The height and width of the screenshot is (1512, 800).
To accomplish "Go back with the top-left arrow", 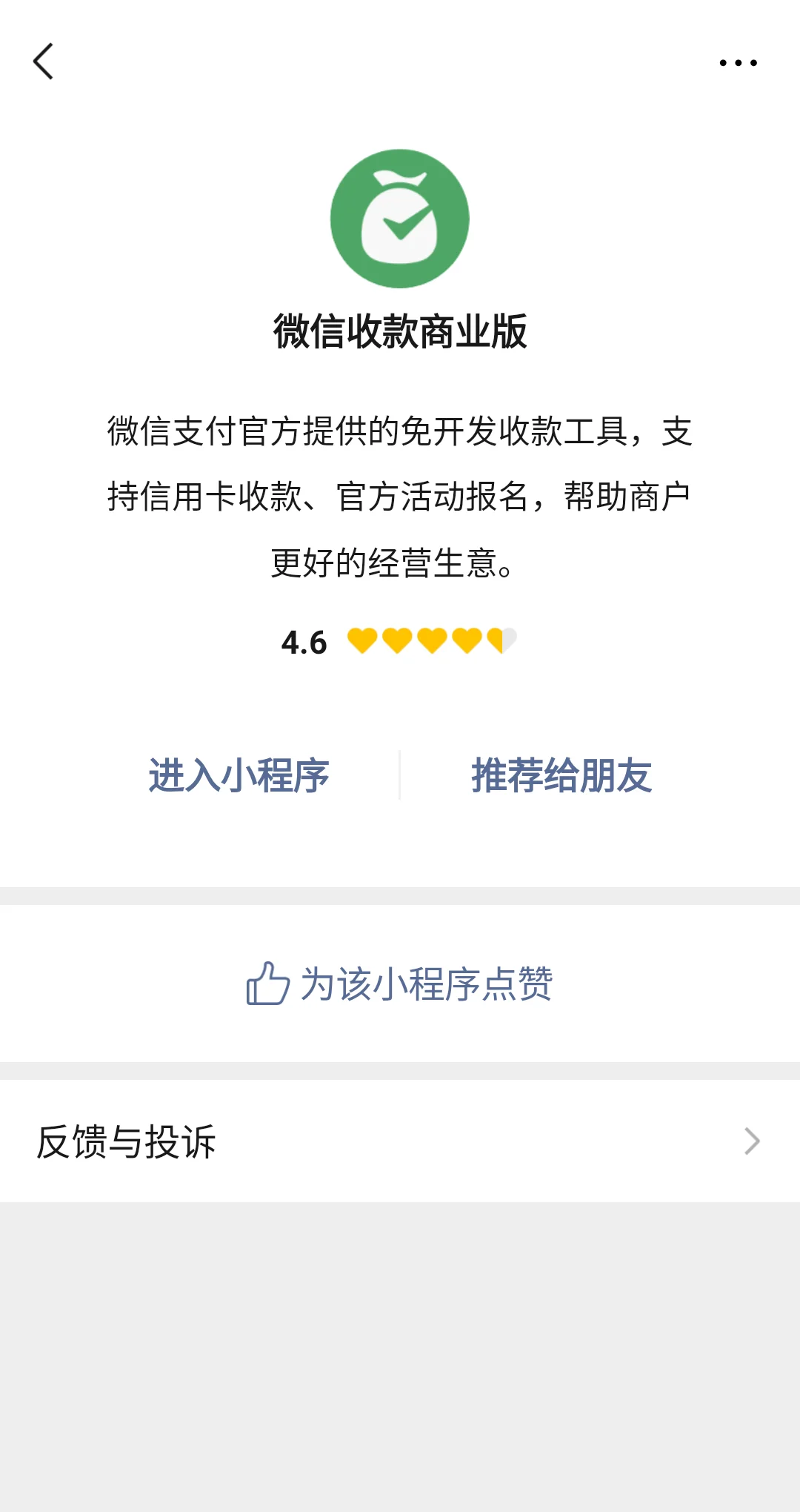I will [x=43, y=62].
